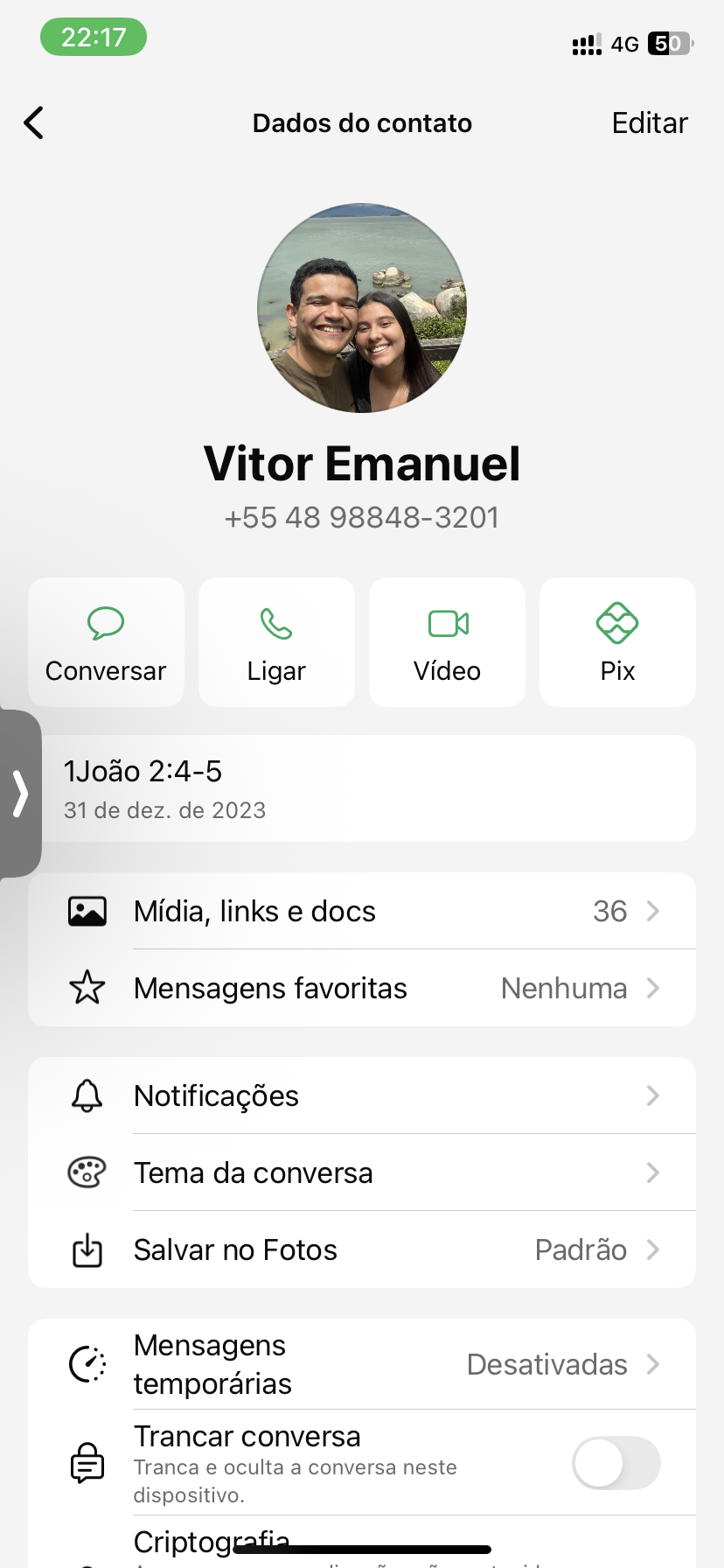Expand the side panel arrow handle
This screenshot has height=1568, width=724.
[x=20, y=794]
